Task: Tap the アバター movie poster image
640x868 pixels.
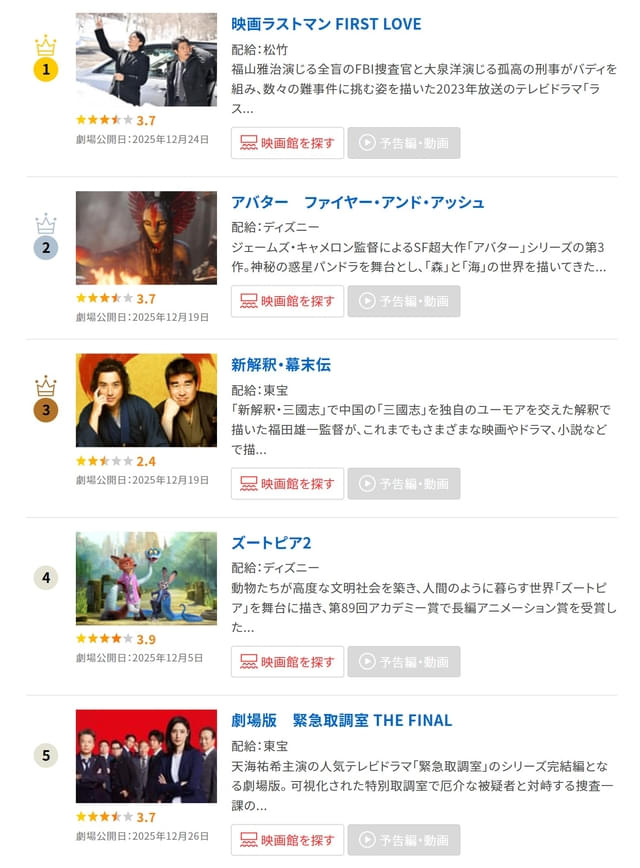Action: pyautogui.click(x=146, y=238)
